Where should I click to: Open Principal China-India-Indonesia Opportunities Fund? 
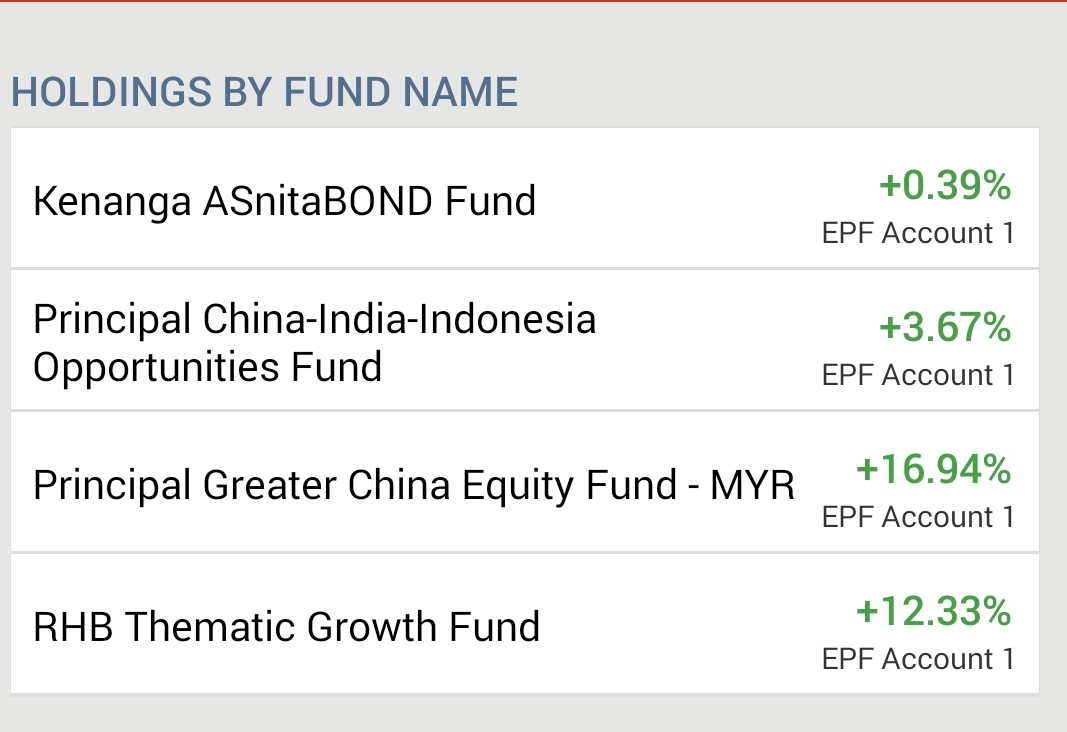[x=525, y=340]
